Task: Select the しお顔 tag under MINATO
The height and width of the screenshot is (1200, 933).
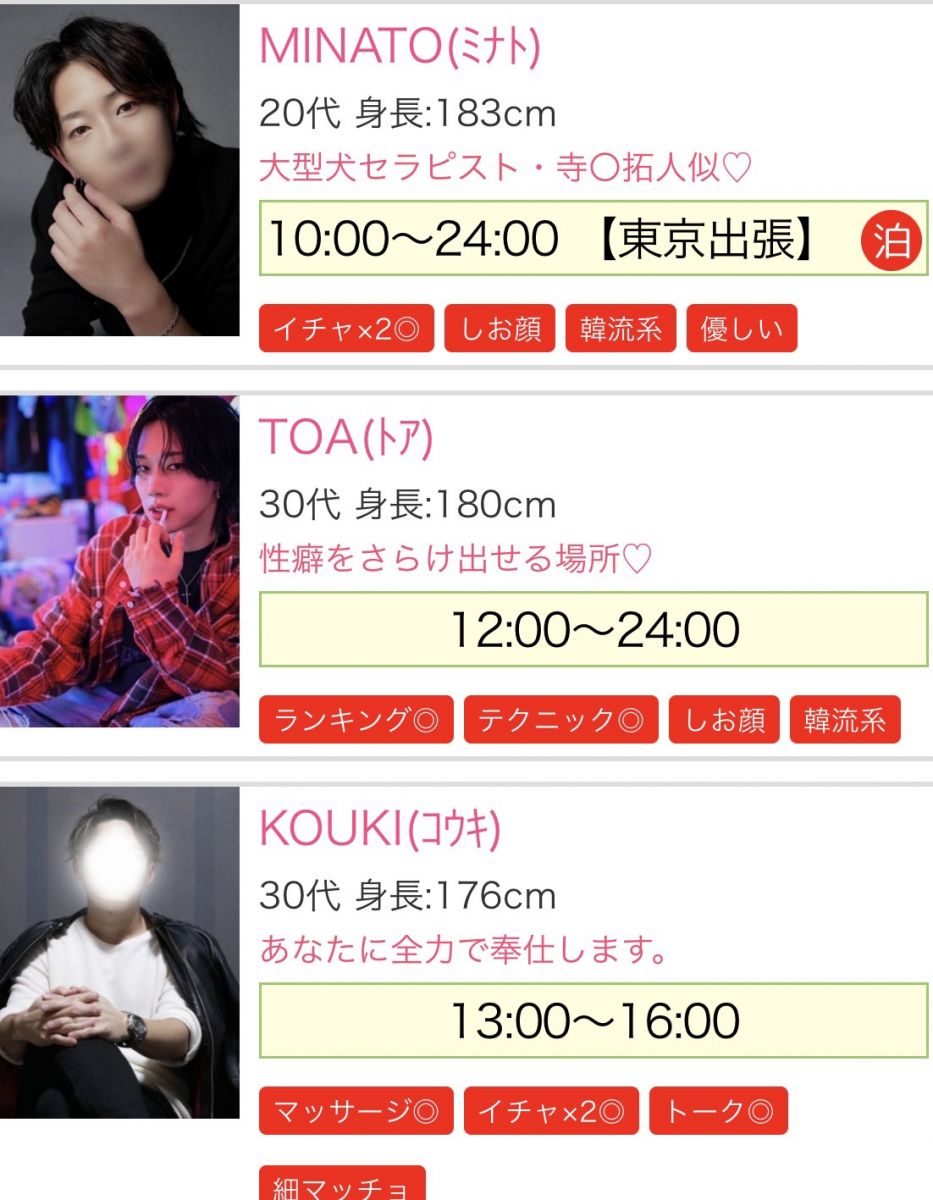Action: (x=500, y=329)
